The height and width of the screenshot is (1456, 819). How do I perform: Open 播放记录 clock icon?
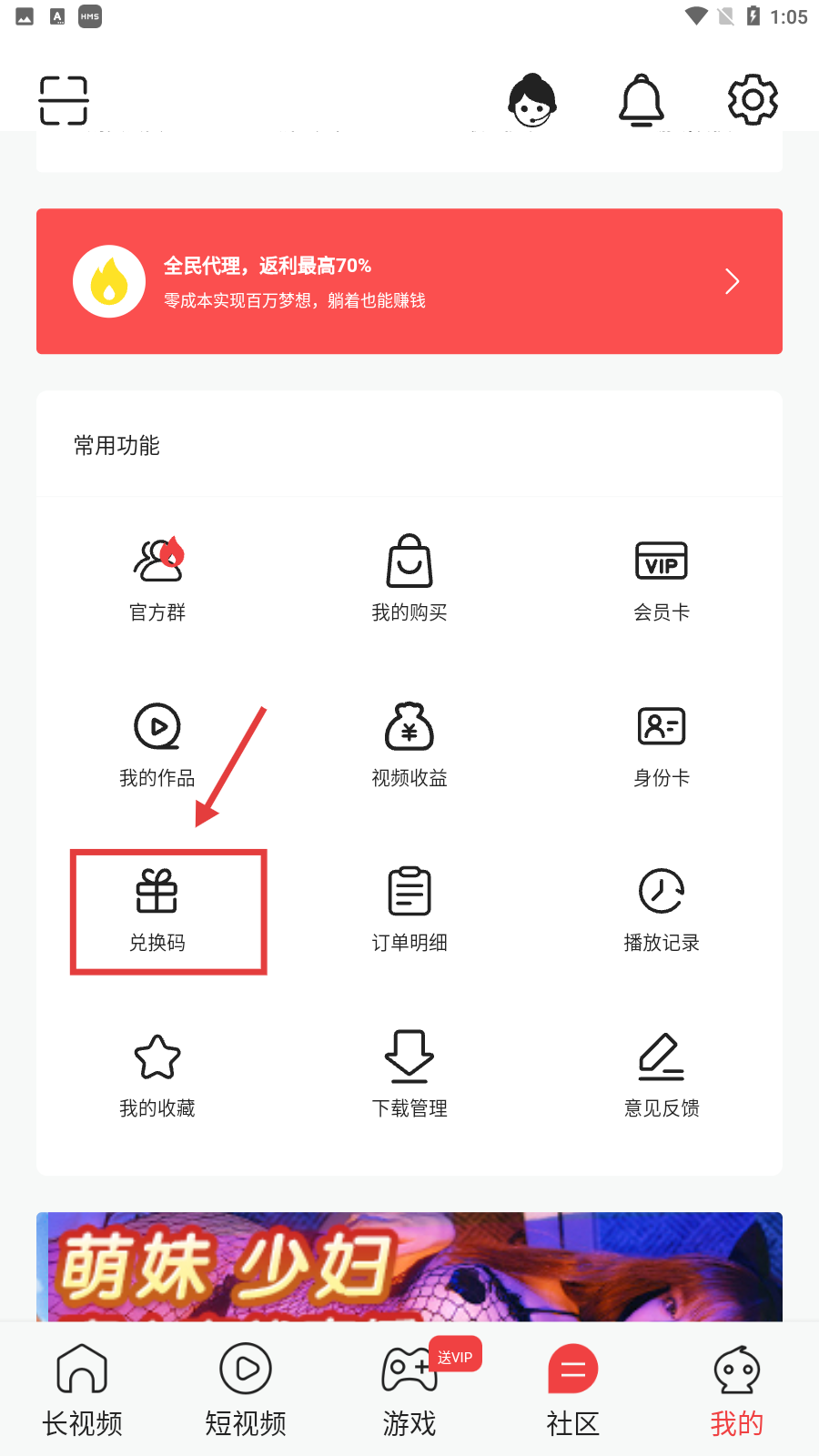(x=661, y=907)
